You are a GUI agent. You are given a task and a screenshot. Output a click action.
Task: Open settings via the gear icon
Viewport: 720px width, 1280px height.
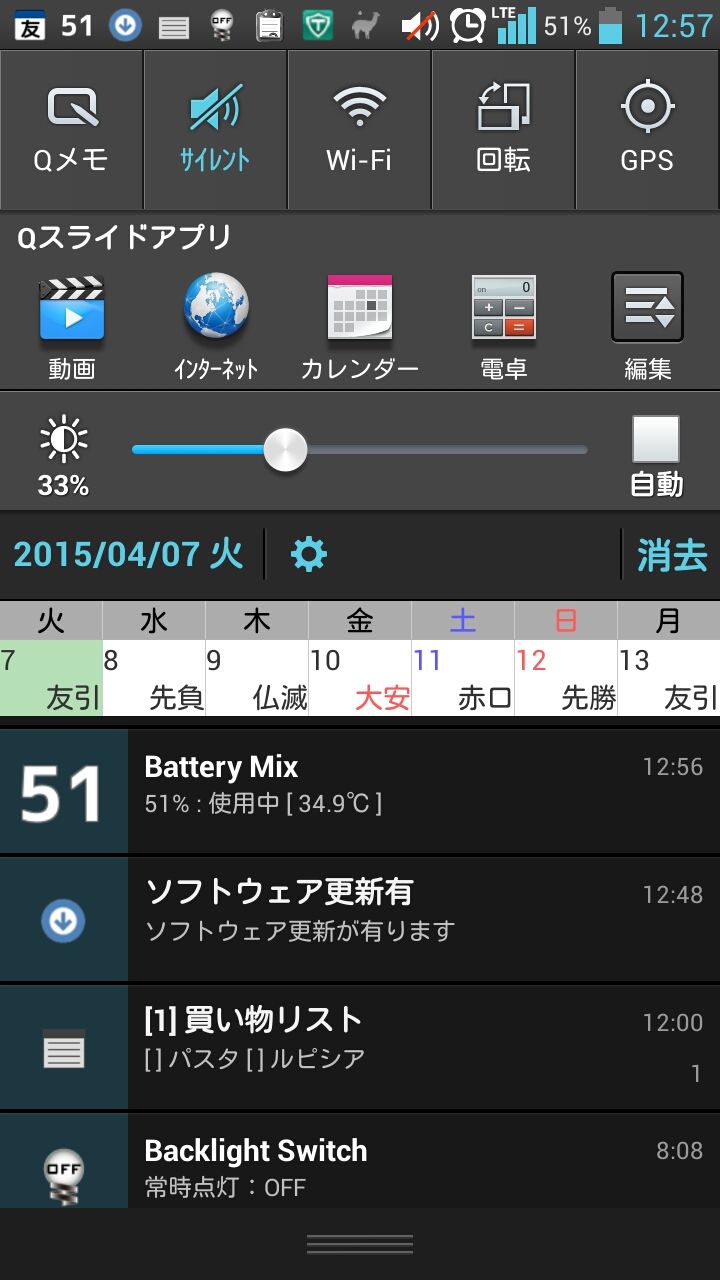click(x=308, y=554)
